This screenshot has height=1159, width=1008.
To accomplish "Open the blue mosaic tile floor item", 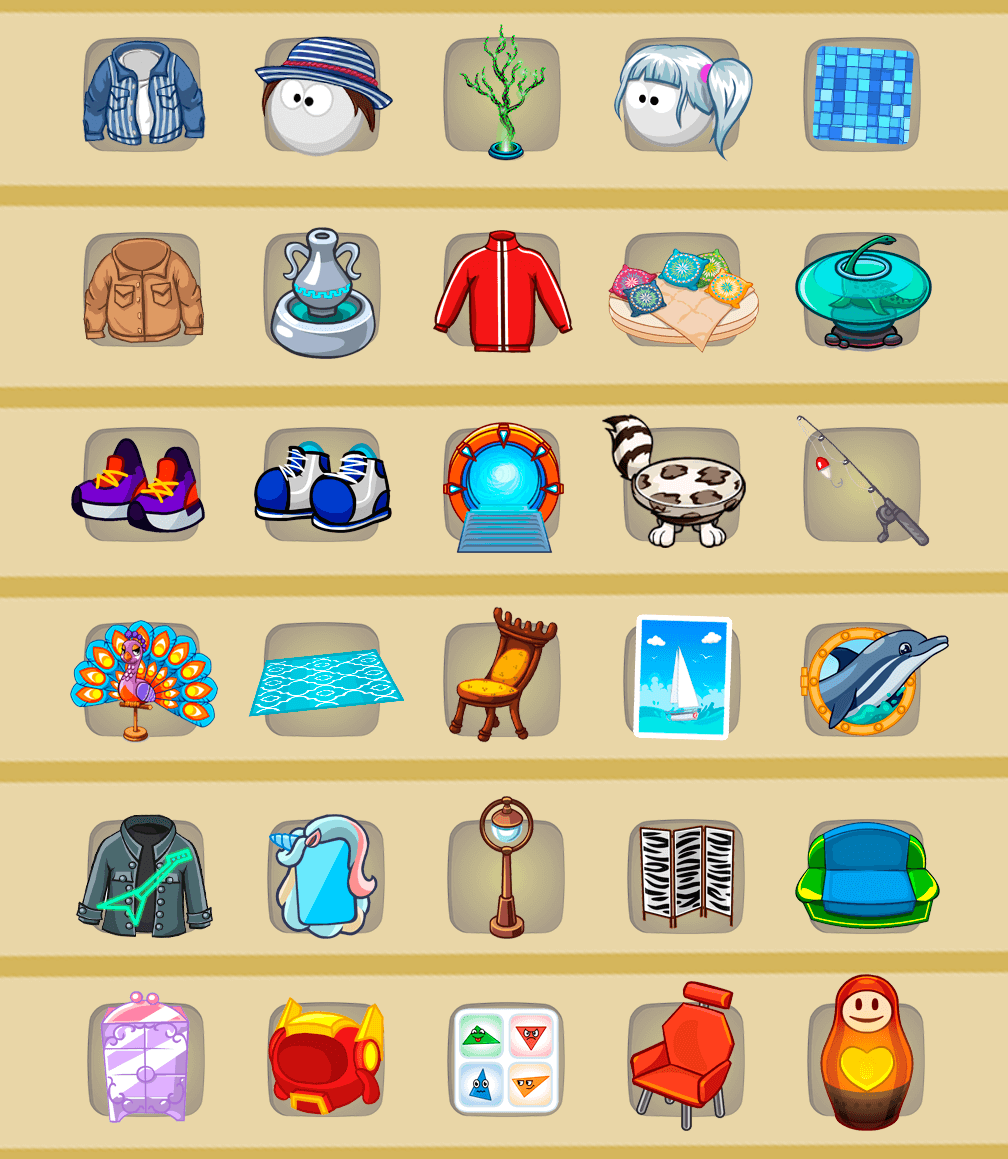I will click(x=862, y=94).
